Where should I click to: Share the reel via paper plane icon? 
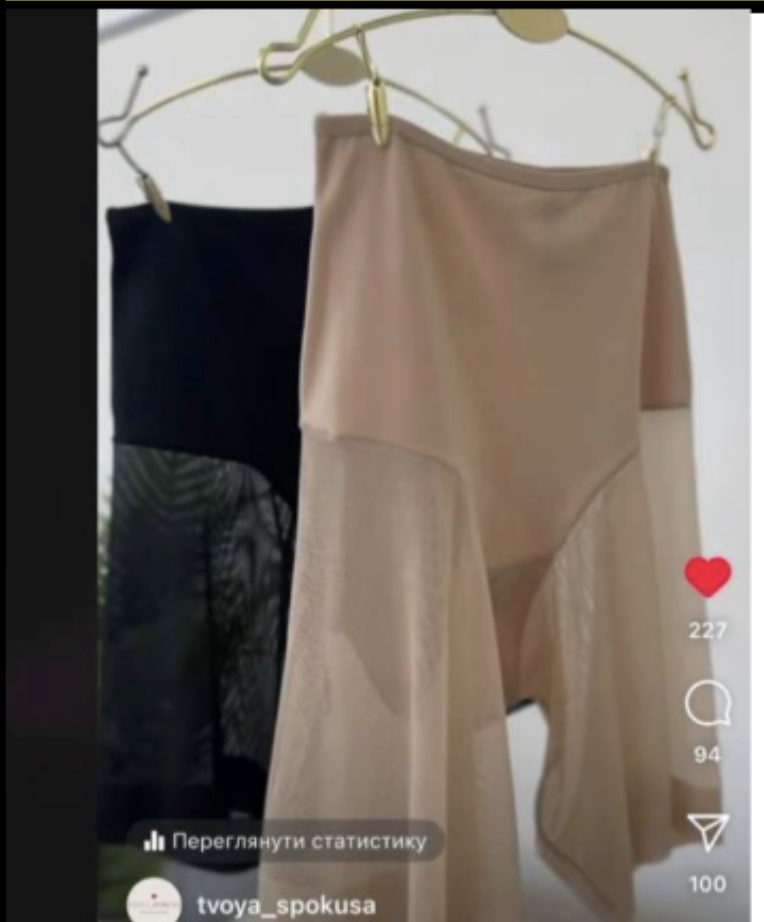tap(707, 832)
